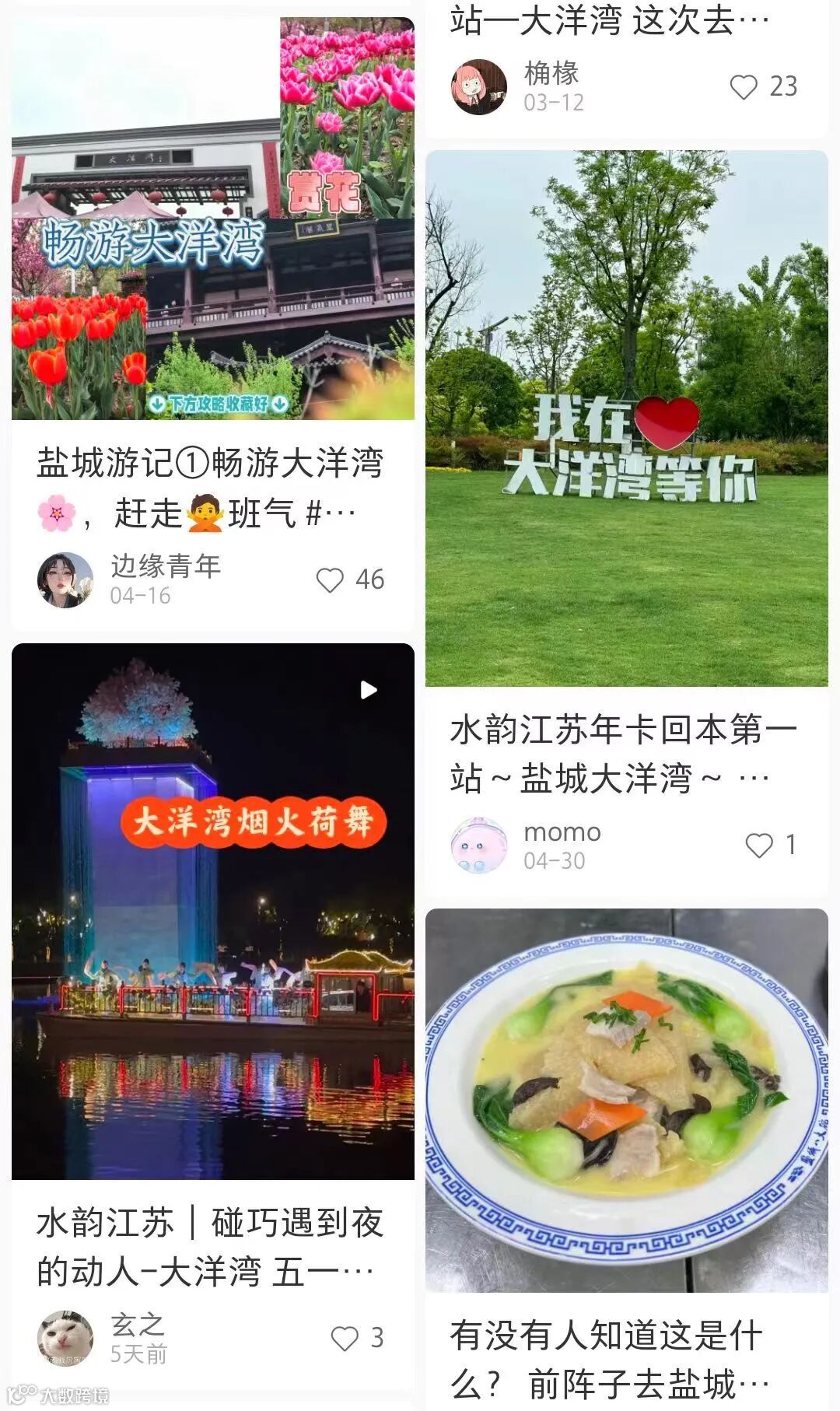This screenshot has height=1411, width=840.
Task: Play the 大洋湾烟火荷舞 video post
Action: pos(212,910)
